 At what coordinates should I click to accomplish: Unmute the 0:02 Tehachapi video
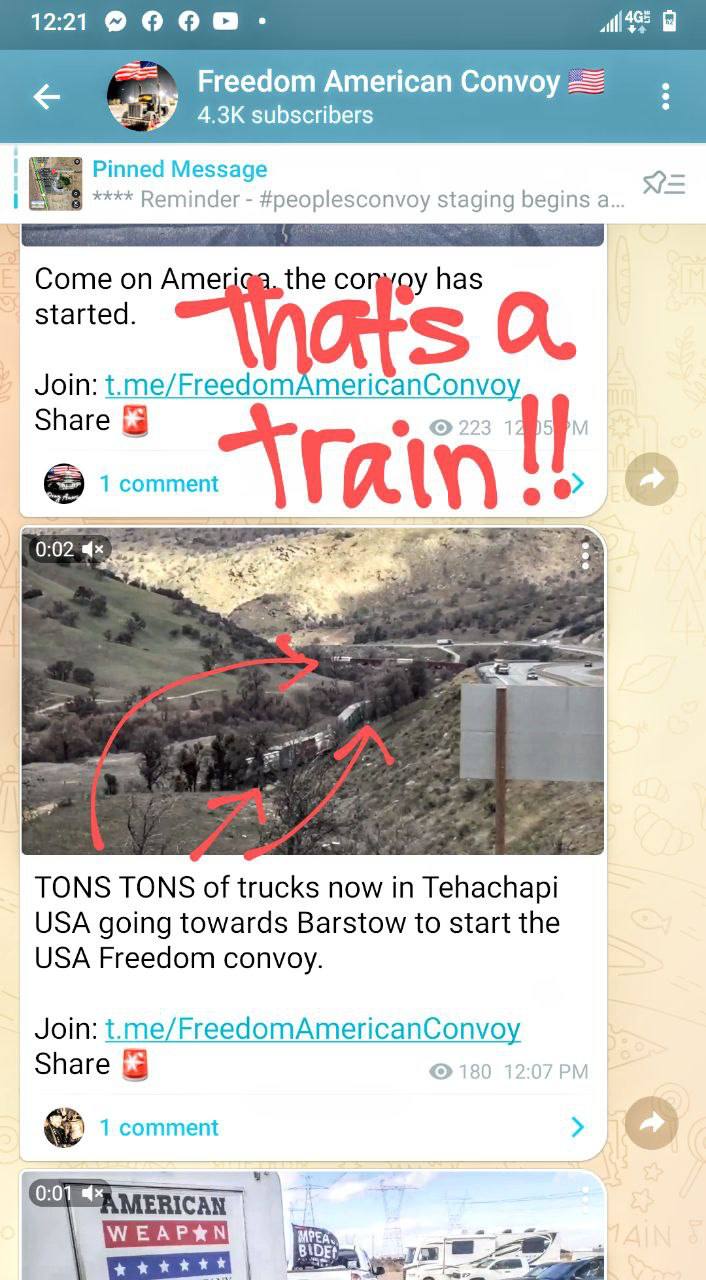point(94,549)
